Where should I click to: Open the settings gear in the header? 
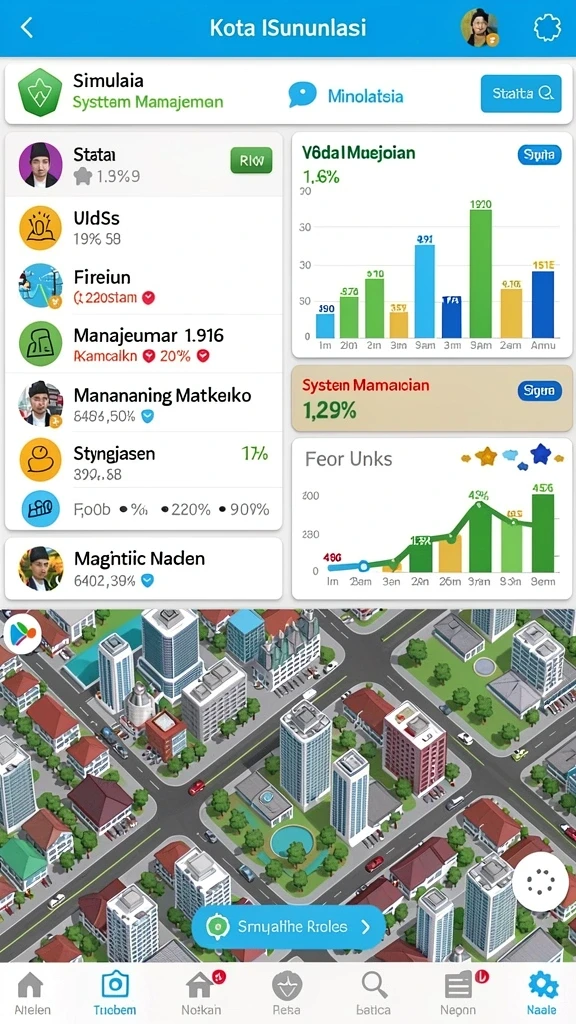(x=547, y=28)
